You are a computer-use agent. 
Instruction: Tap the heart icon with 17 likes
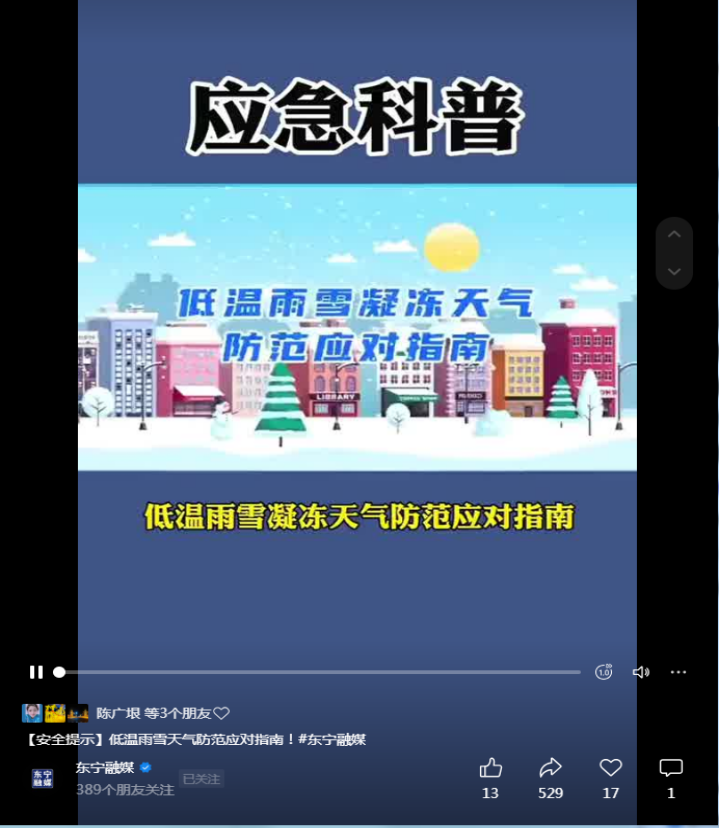point(611,768)
